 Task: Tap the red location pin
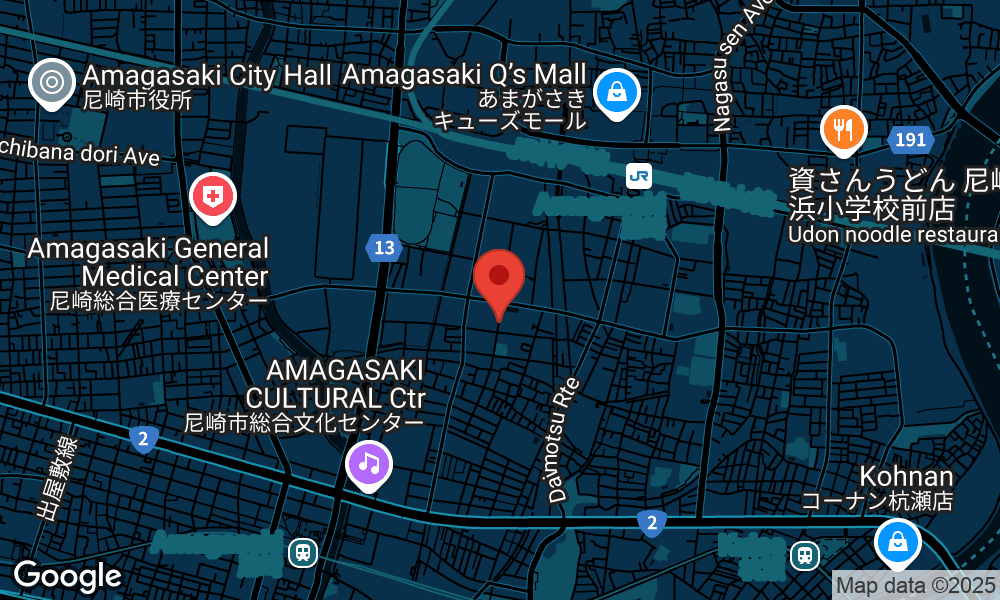click(499, 279)
